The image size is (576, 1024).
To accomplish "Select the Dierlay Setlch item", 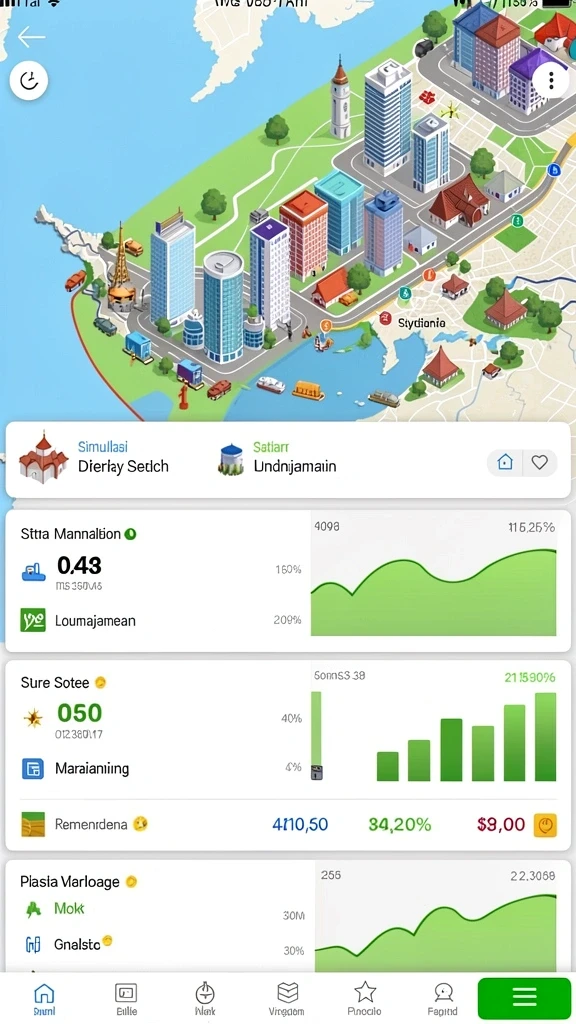I will 95,458.
